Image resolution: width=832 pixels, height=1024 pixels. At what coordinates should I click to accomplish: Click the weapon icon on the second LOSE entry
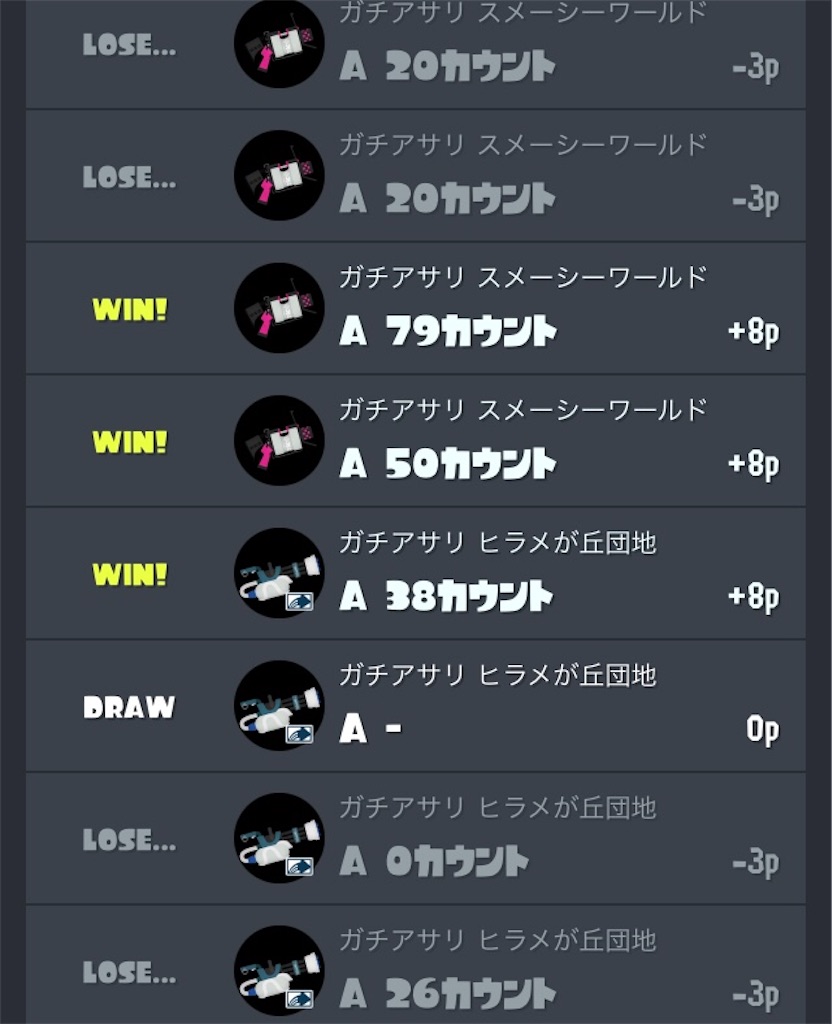279,175
